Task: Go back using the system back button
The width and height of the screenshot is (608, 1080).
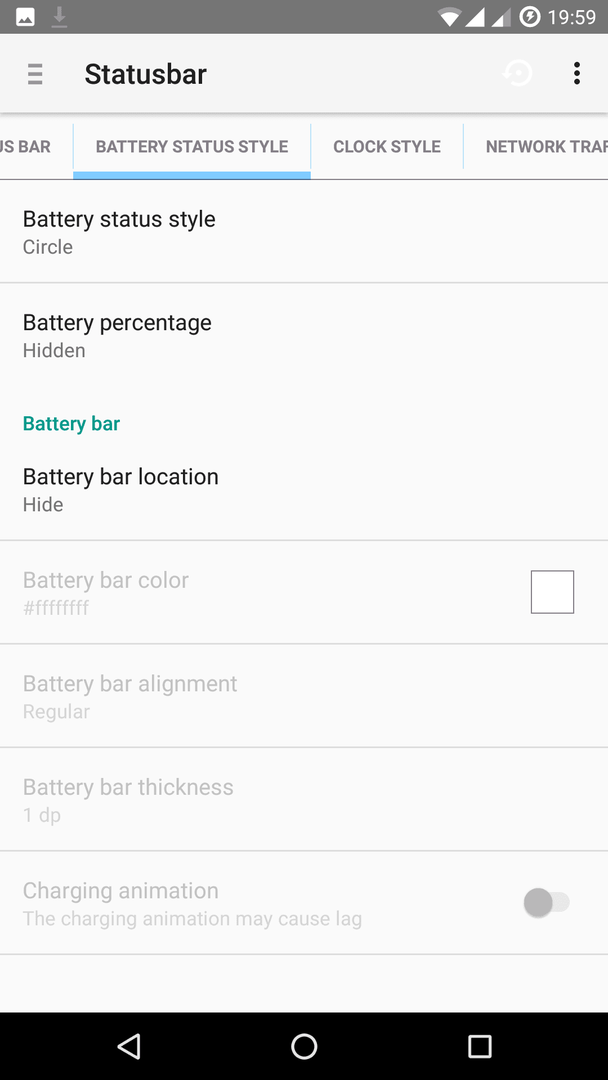Action: [x=129, y=1046]
